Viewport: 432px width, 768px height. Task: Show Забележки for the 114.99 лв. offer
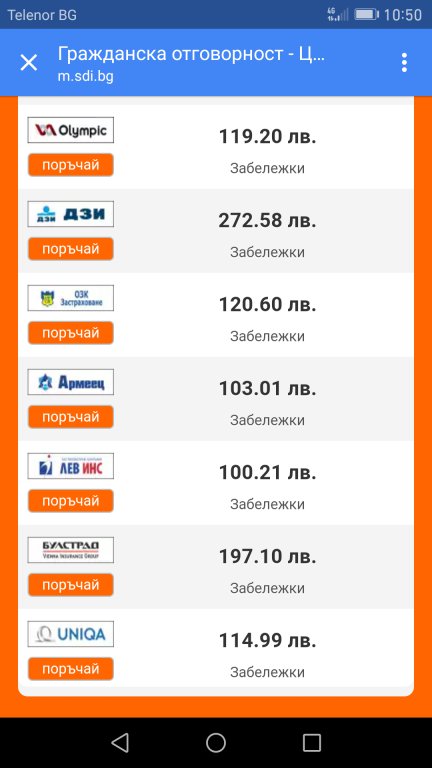coord(267,672)
